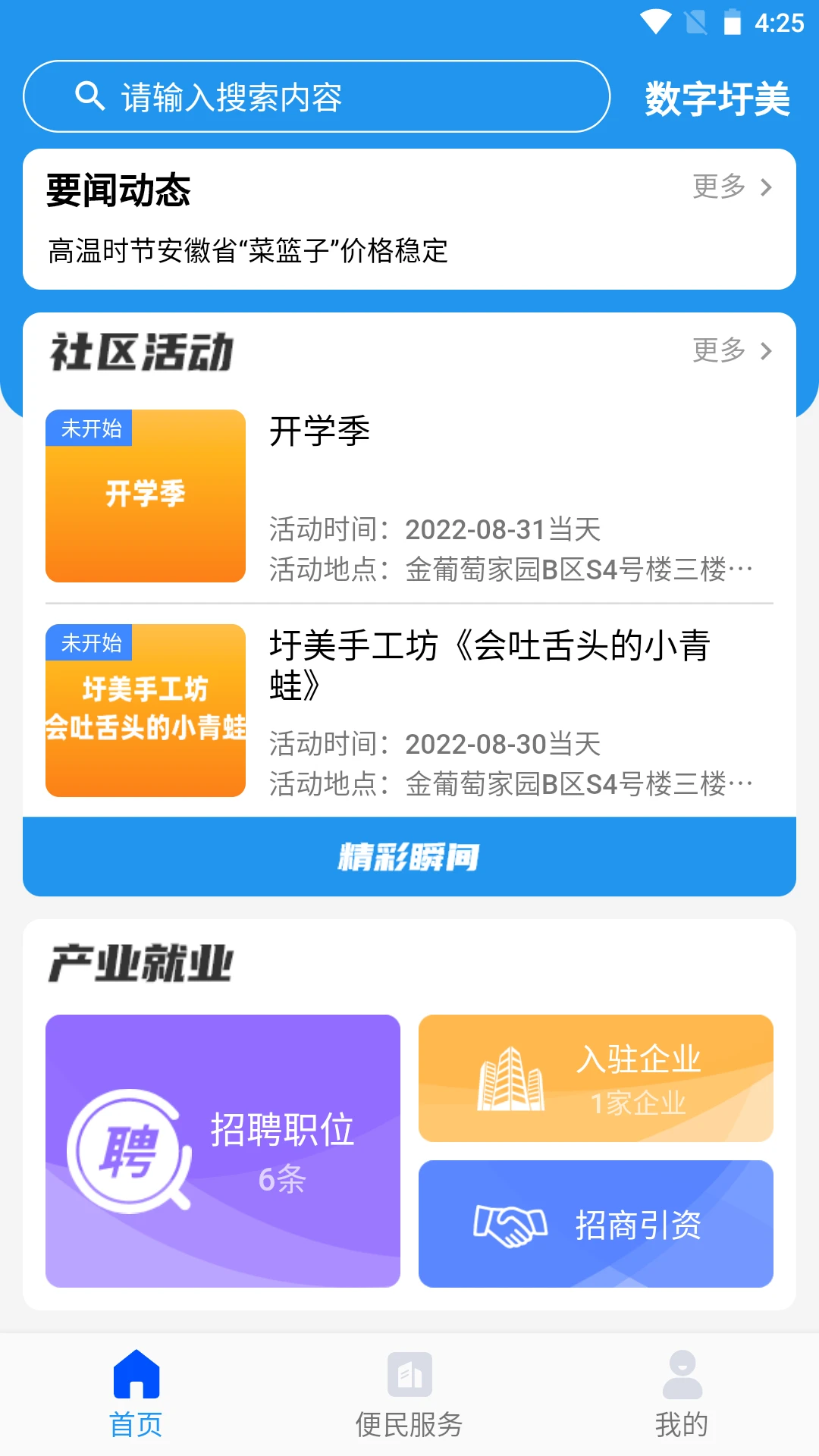Expand 更多 in 要闻动态 section
Screen dimensions: 819x1456
tap(717, 187)
